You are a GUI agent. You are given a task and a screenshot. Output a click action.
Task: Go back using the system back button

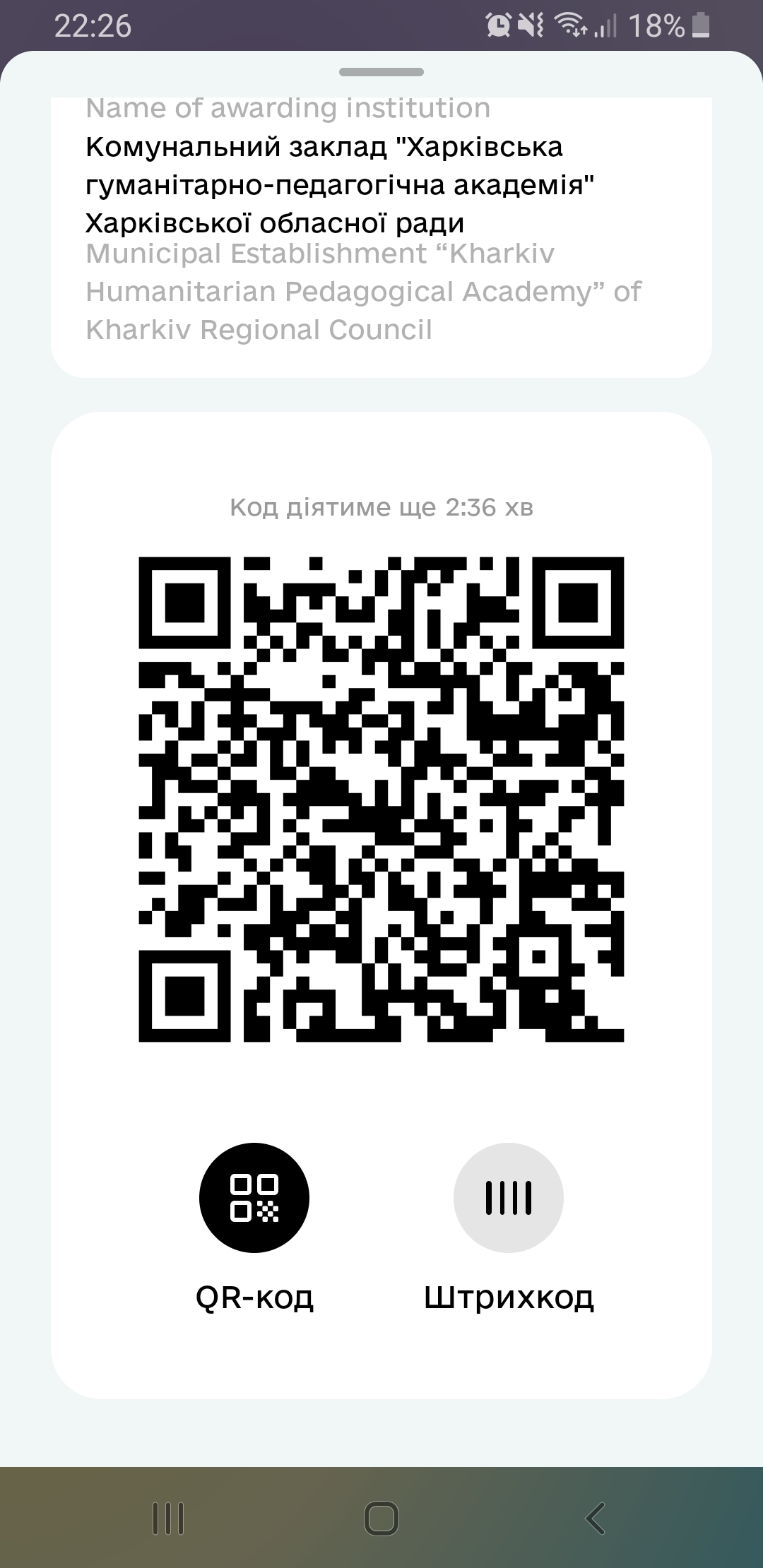(x=596, y=1518)
